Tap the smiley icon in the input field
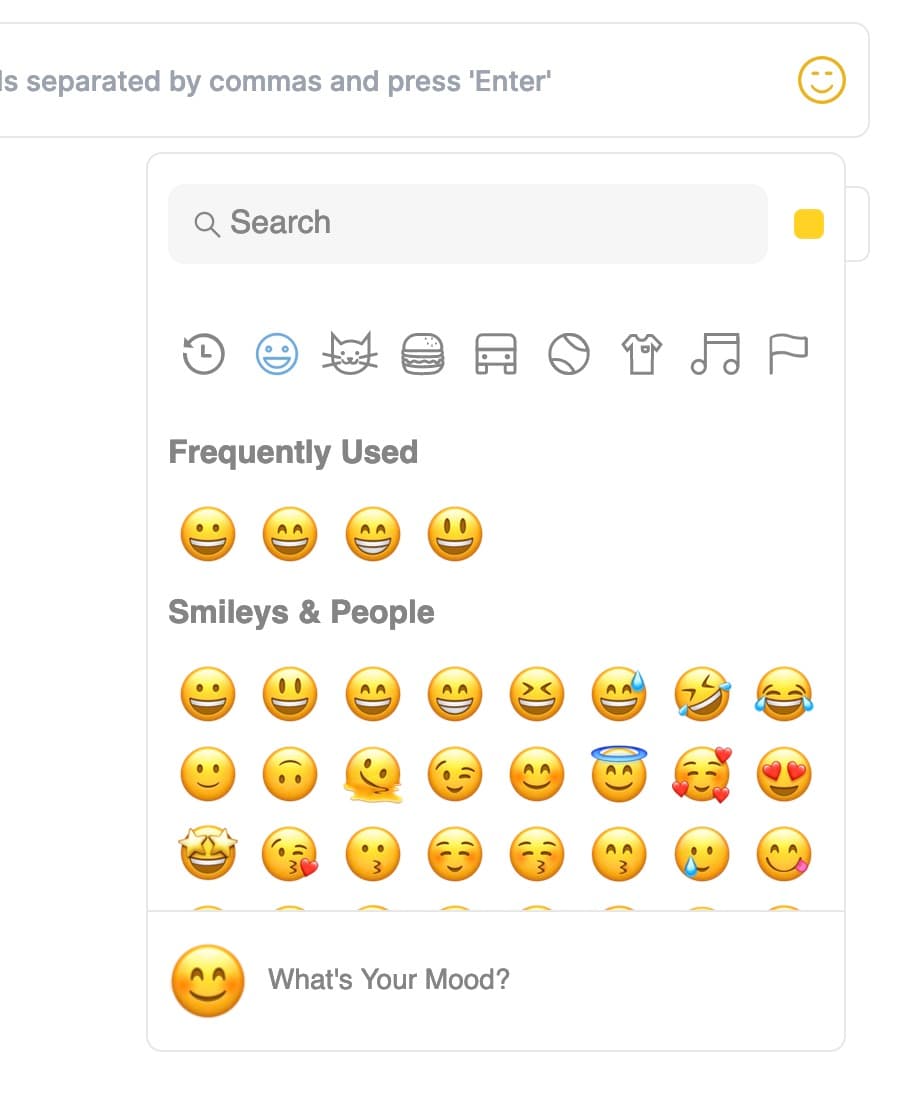 click(x=821, y=80)
